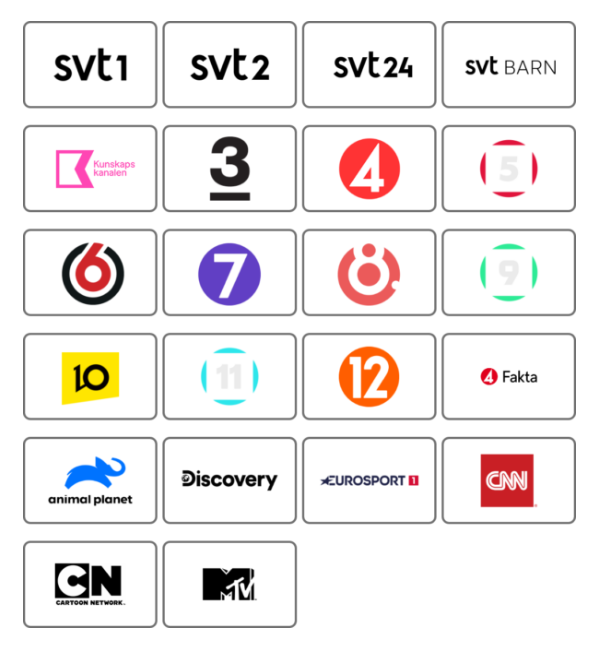
Task: Open the orange TV12 channel
Action: tap(369, 377)
